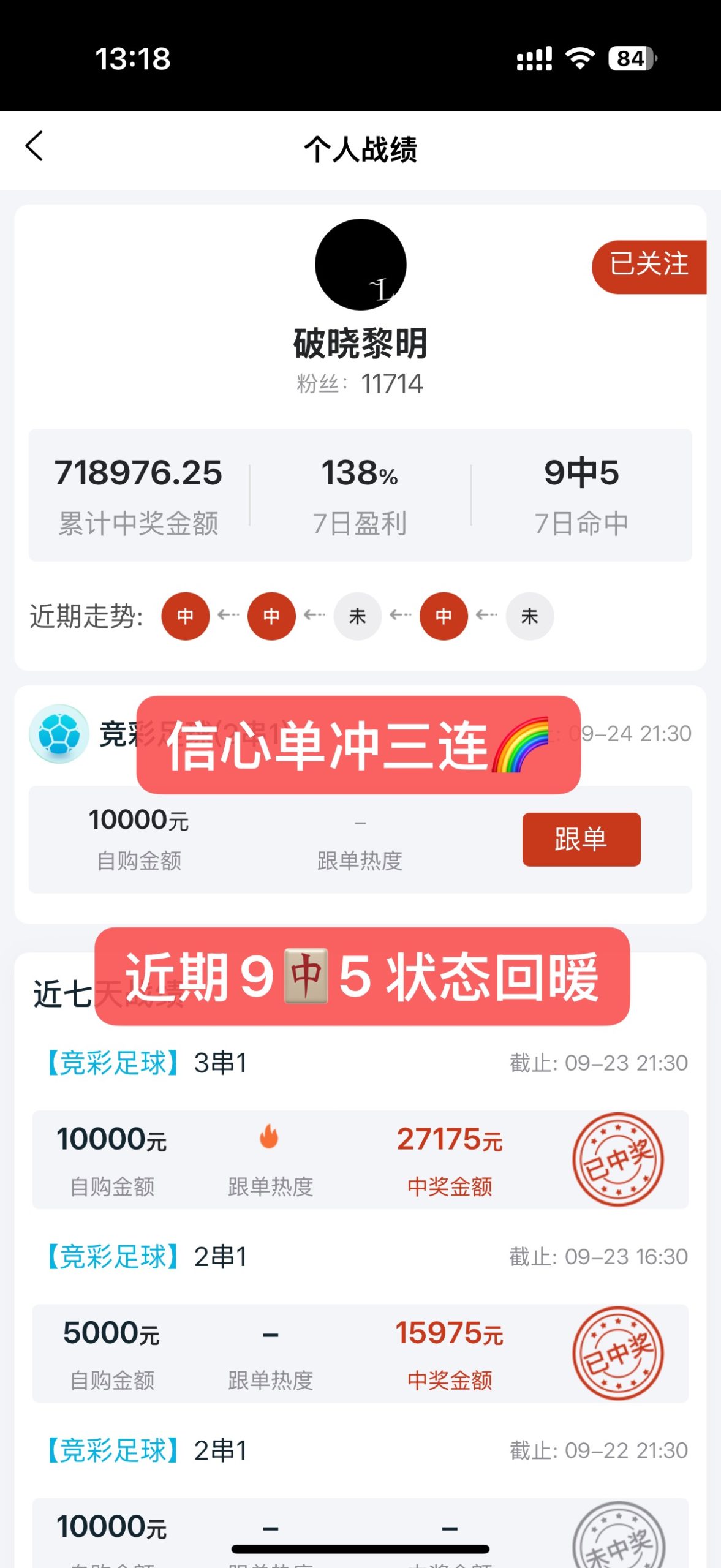Tap the 已关注 follow button
This screenshot has height=1568, width=721.
point(649,266)
